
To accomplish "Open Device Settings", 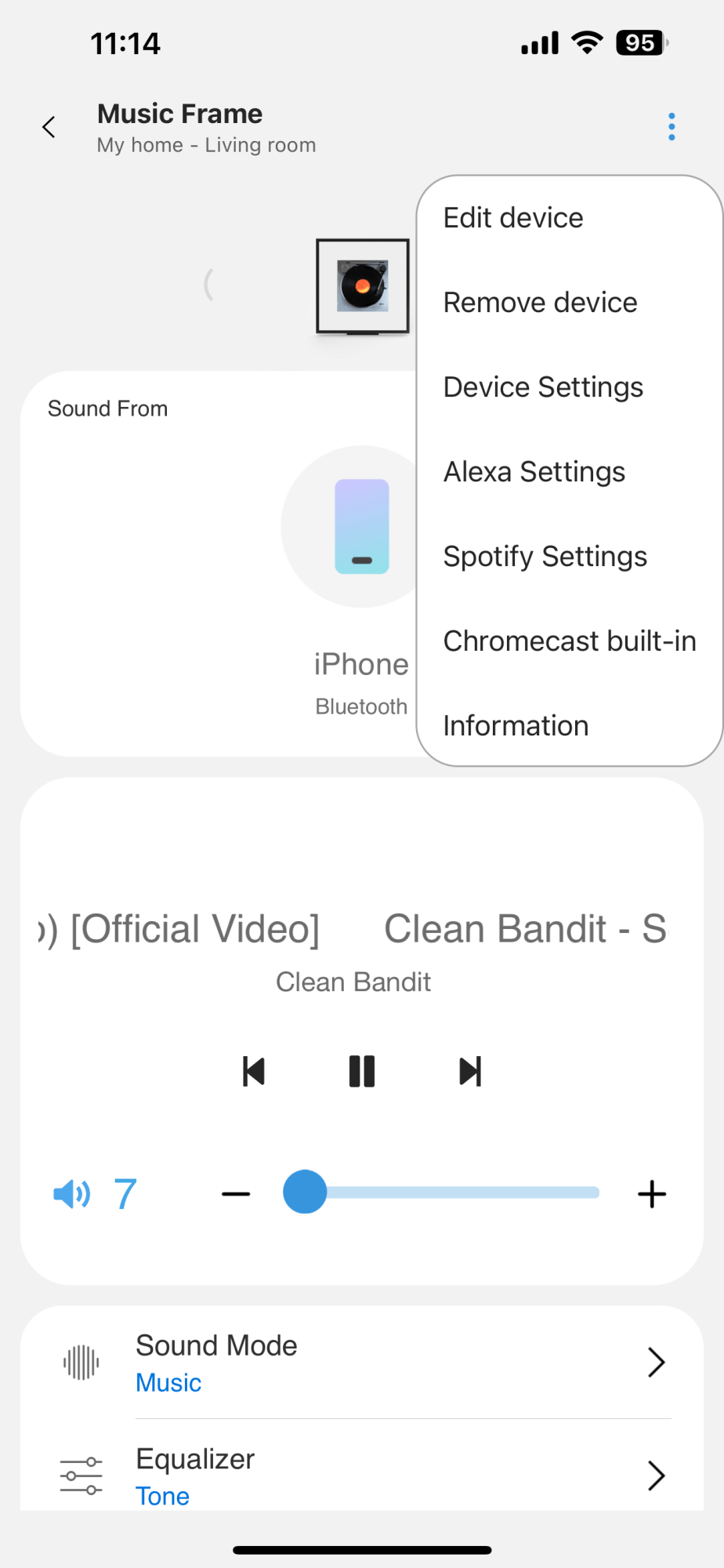I will point(543,387).
